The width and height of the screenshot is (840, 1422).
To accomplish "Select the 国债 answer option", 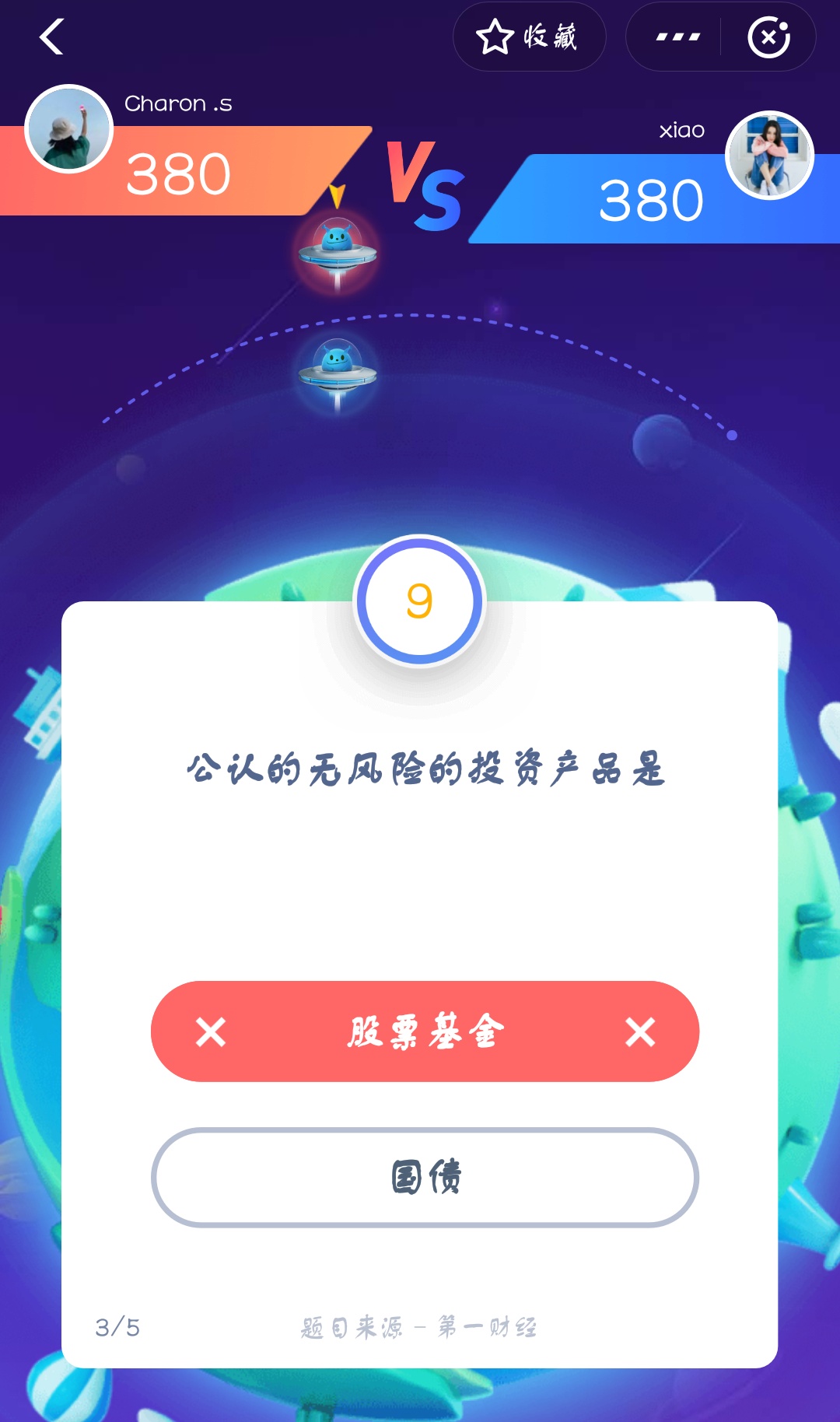I will (x=424, y=1178).
